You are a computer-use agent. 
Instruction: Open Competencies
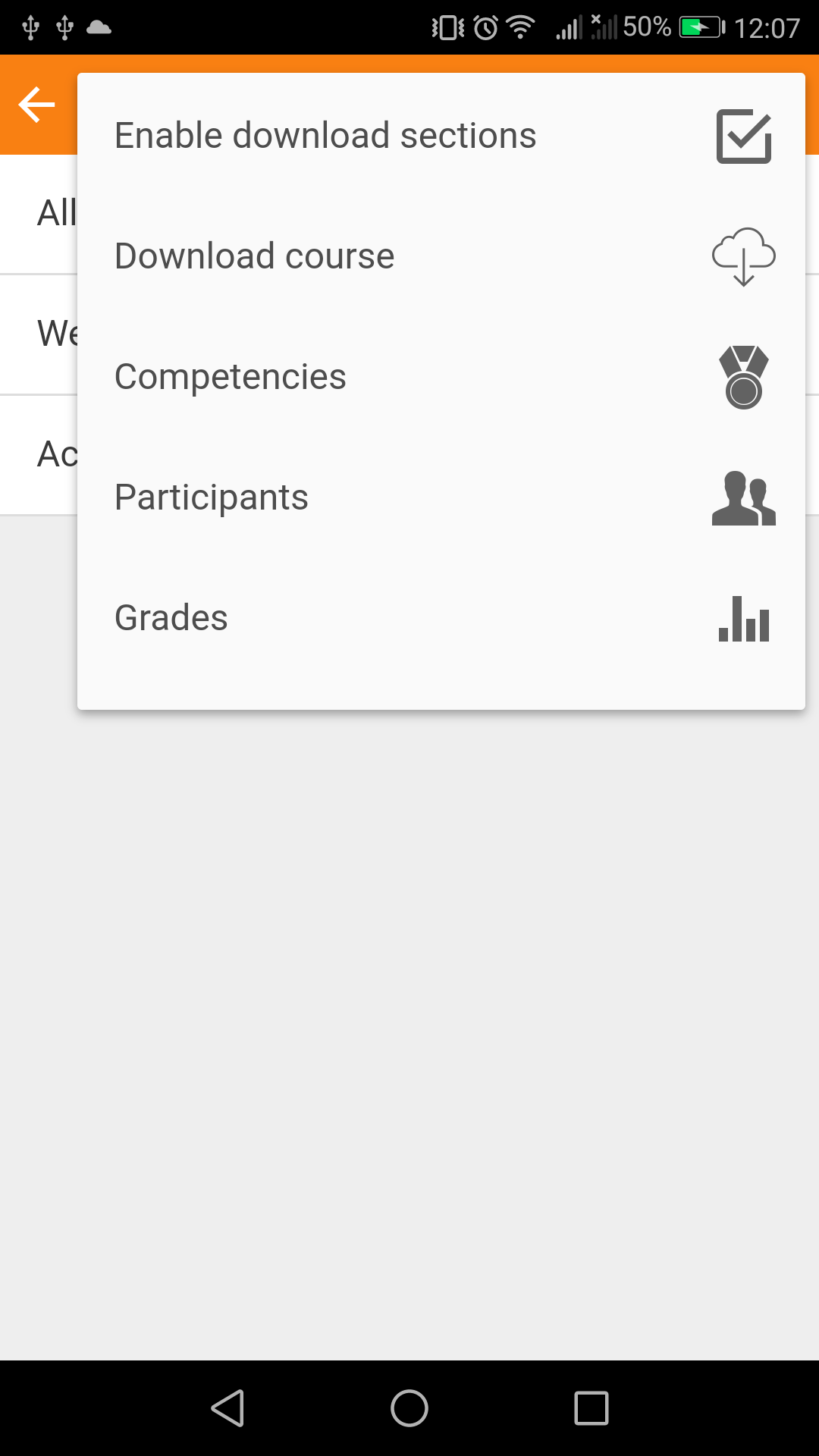coord(441,377)
